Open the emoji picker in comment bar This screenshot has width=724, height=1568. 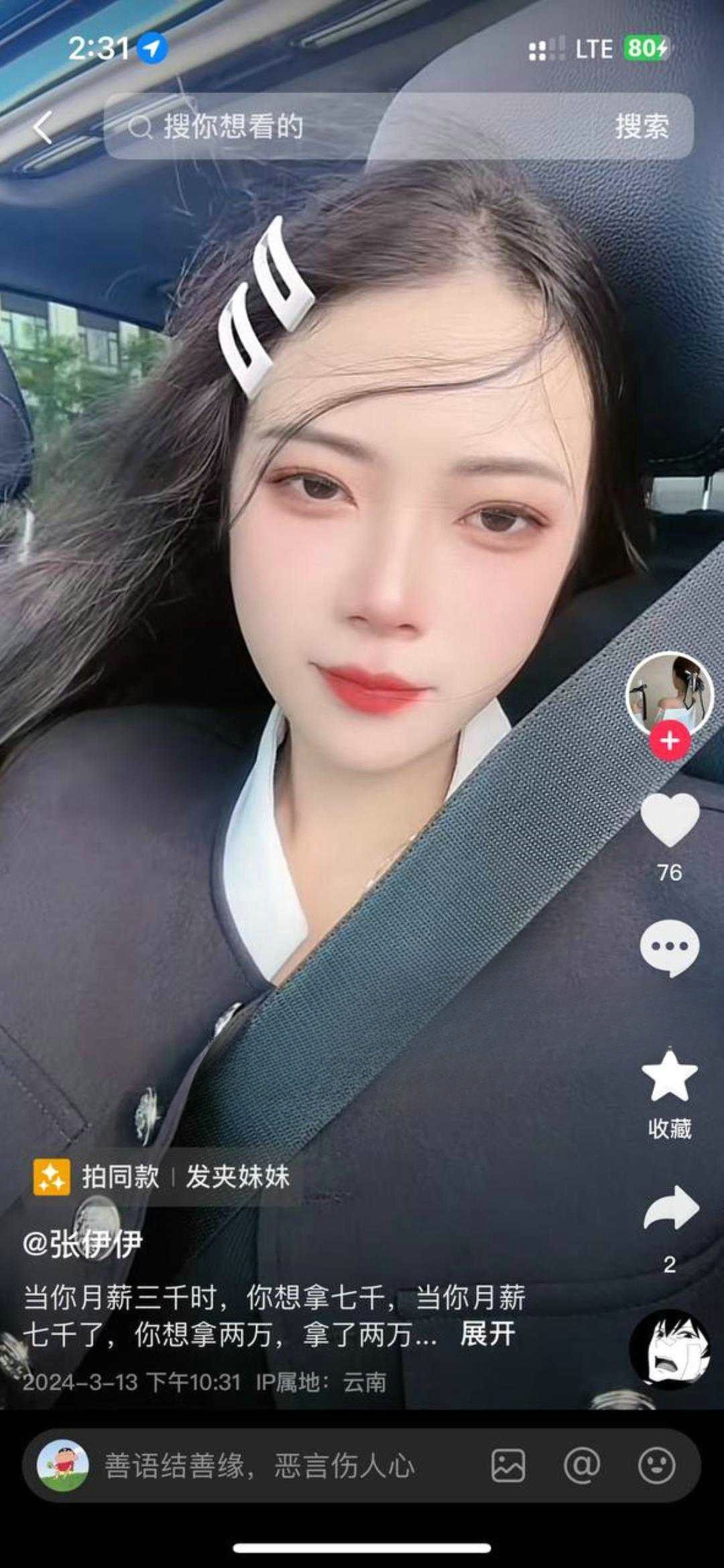coord(656,1466)
